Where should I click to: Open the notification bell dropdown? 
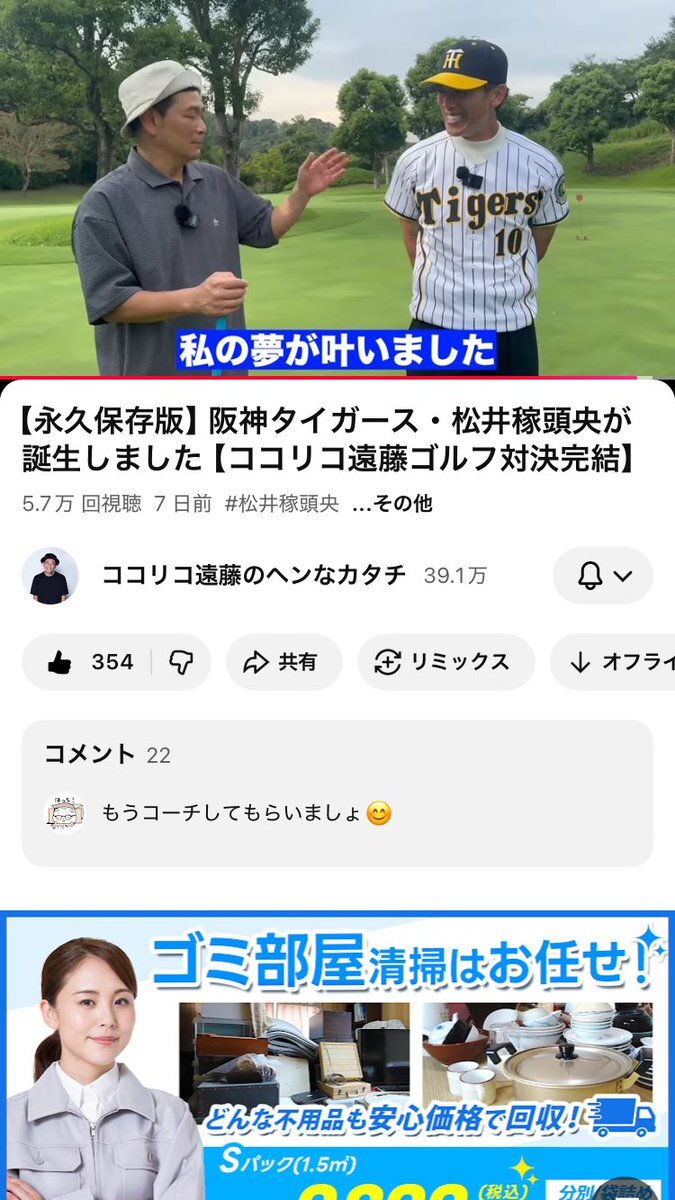(x=603, y=576)
